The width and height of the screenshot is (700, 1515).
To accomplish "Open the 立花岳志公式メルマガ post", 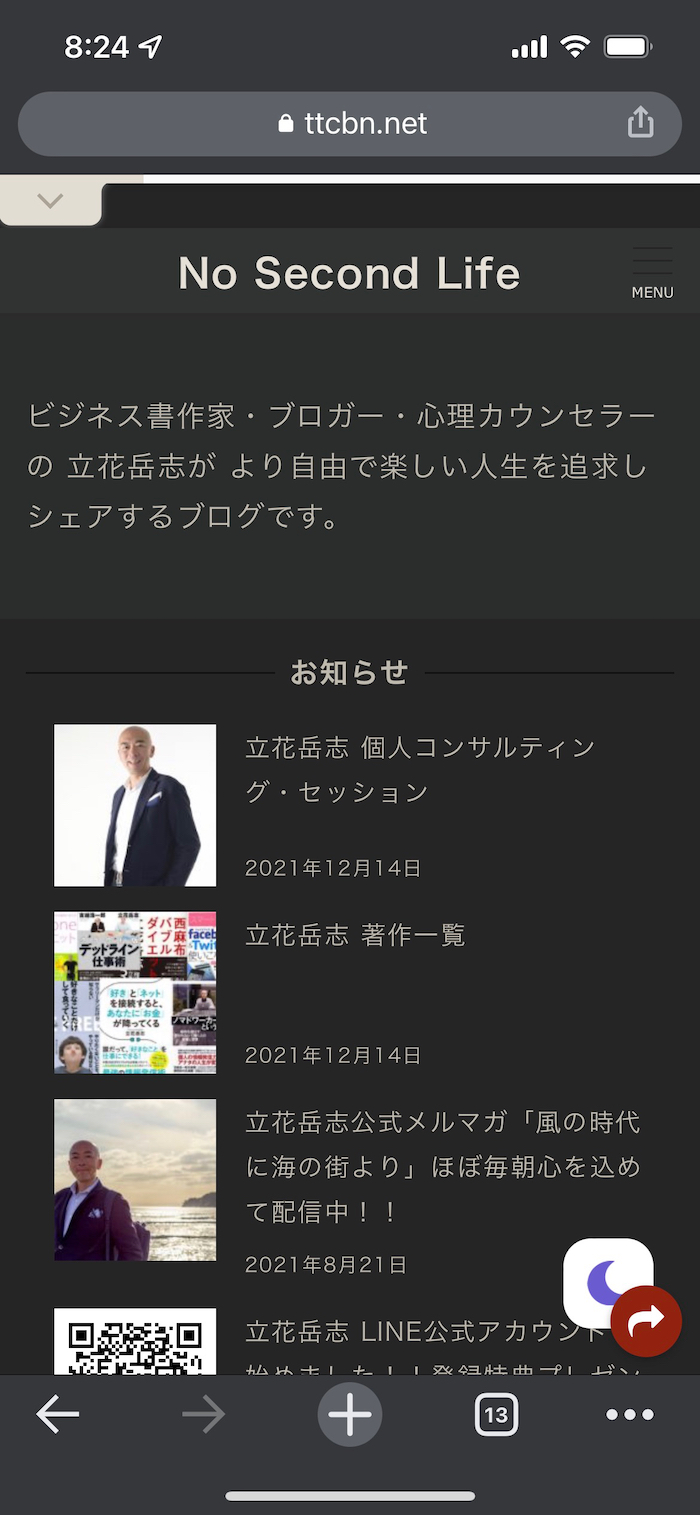I will [x=442, y=1166].
